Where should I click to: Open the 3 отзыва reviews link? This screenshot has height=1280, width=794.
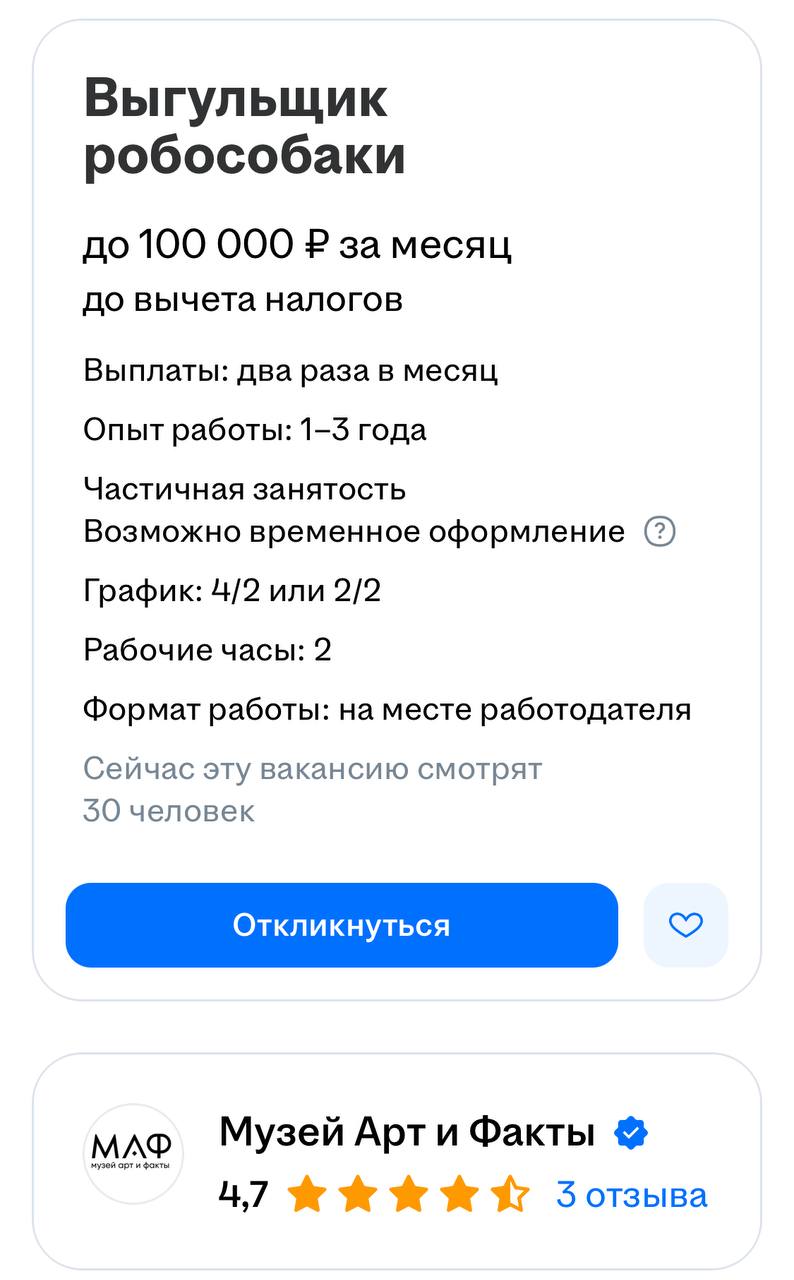pyautogui.click(x=631, y=1194)
